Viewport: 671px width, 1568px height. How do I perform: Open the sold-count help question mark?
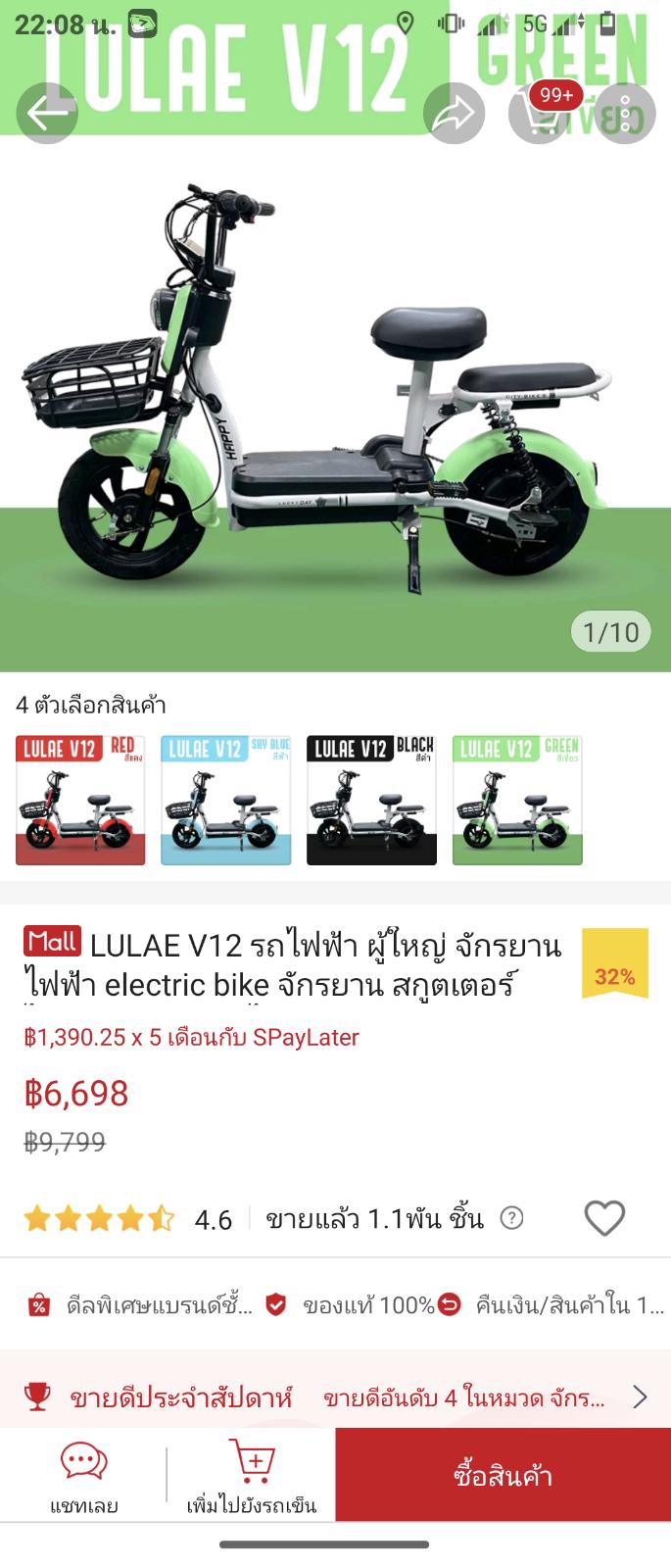[x=511, y=1218]
